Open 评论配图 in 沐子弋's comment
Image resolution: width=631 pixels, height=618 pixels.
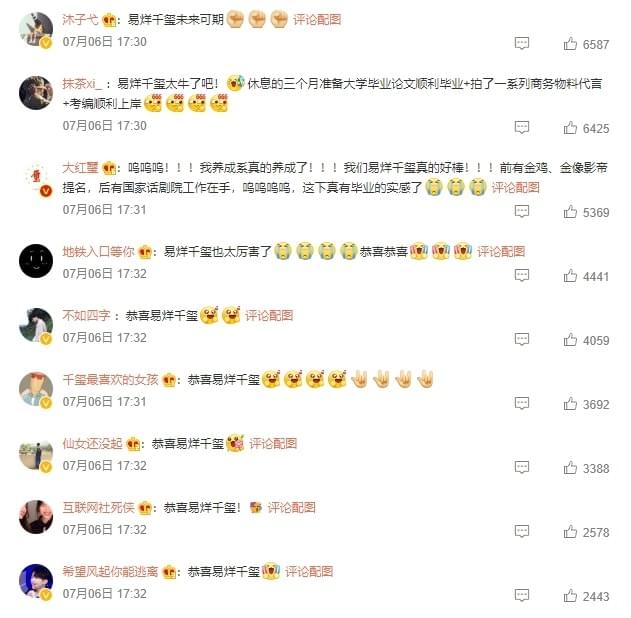click(317, 19)
